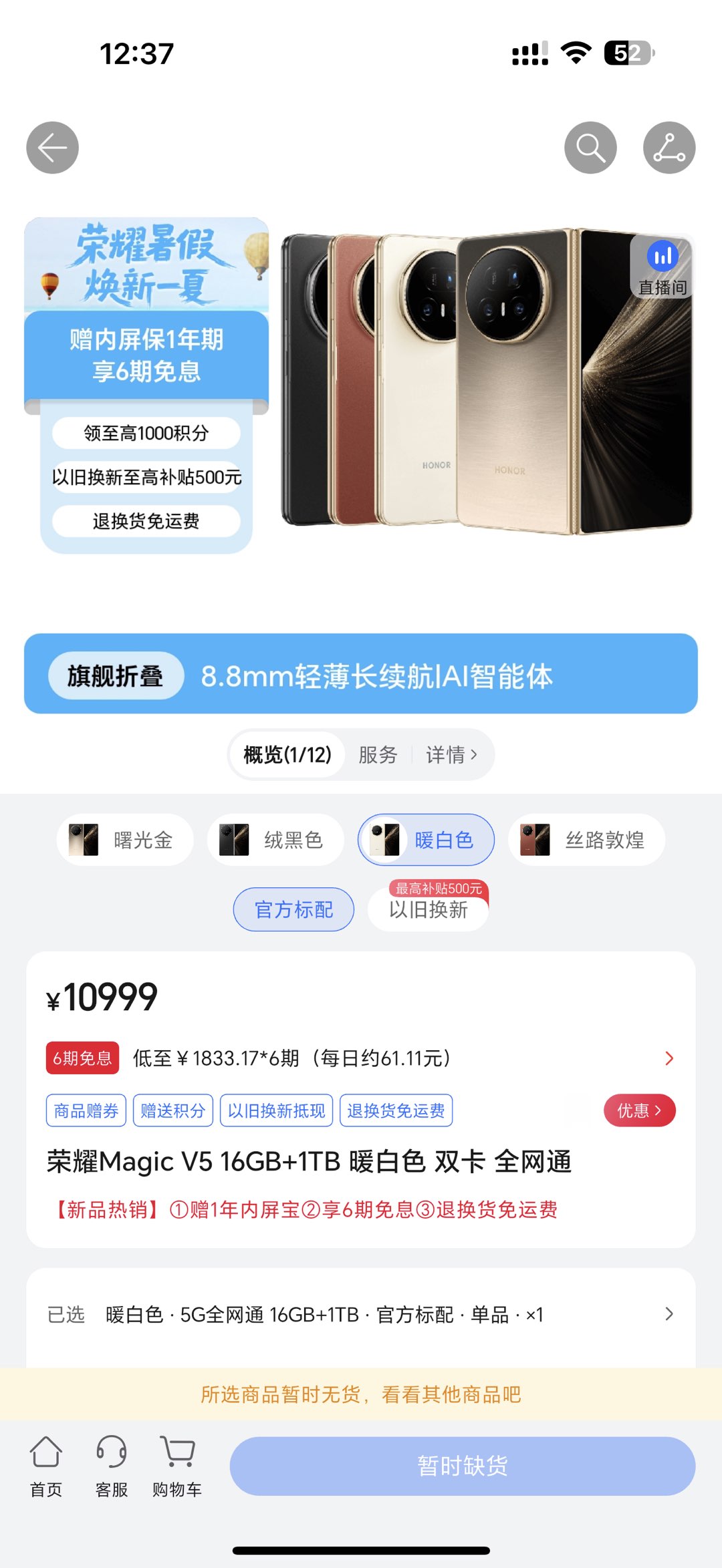This screenshot has height=1568, width=722.
Task: Open the search icon
Action: [590, 148]
